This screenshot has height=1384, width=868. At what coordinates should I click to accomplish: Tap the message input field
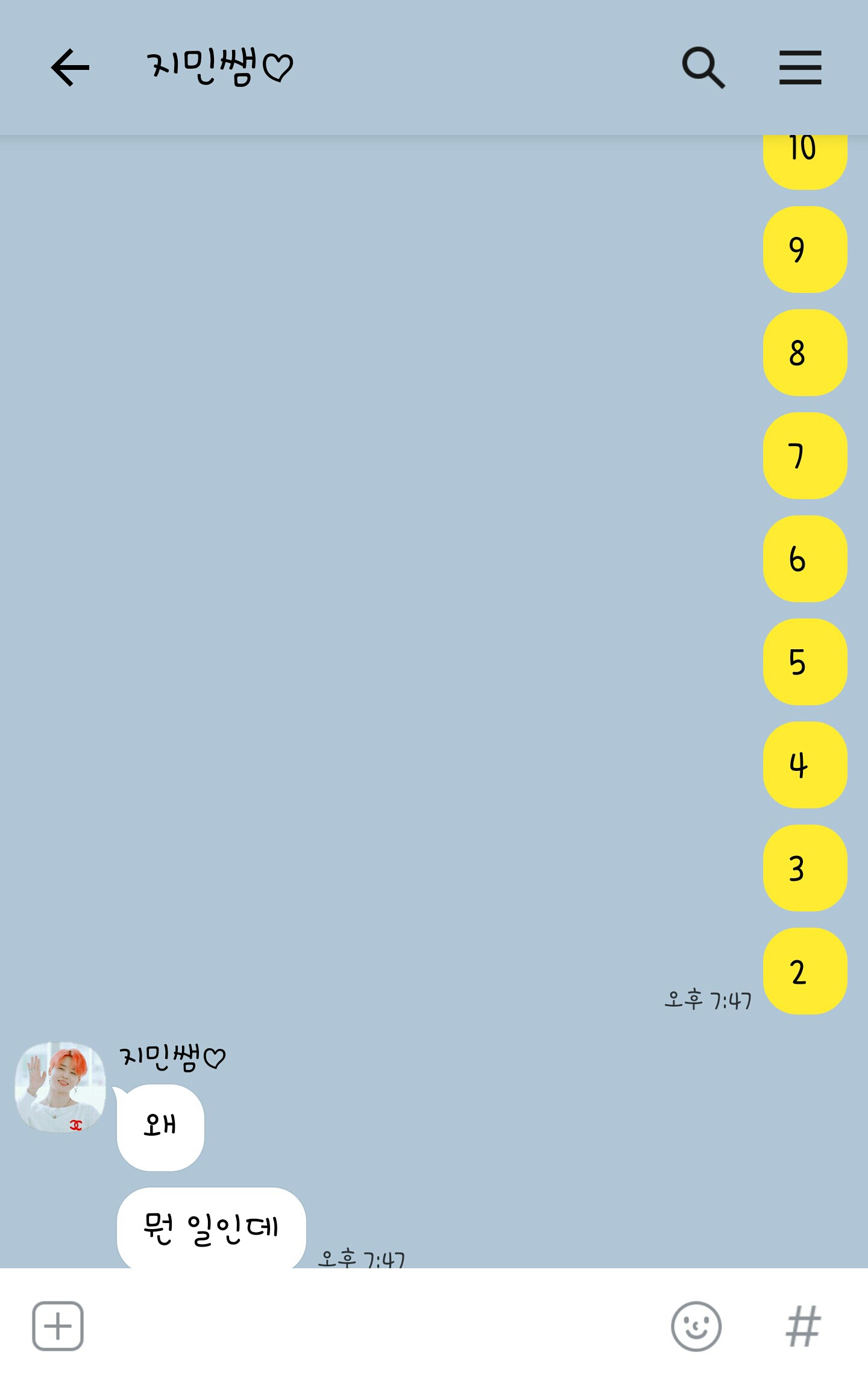tap(374, 1326)
